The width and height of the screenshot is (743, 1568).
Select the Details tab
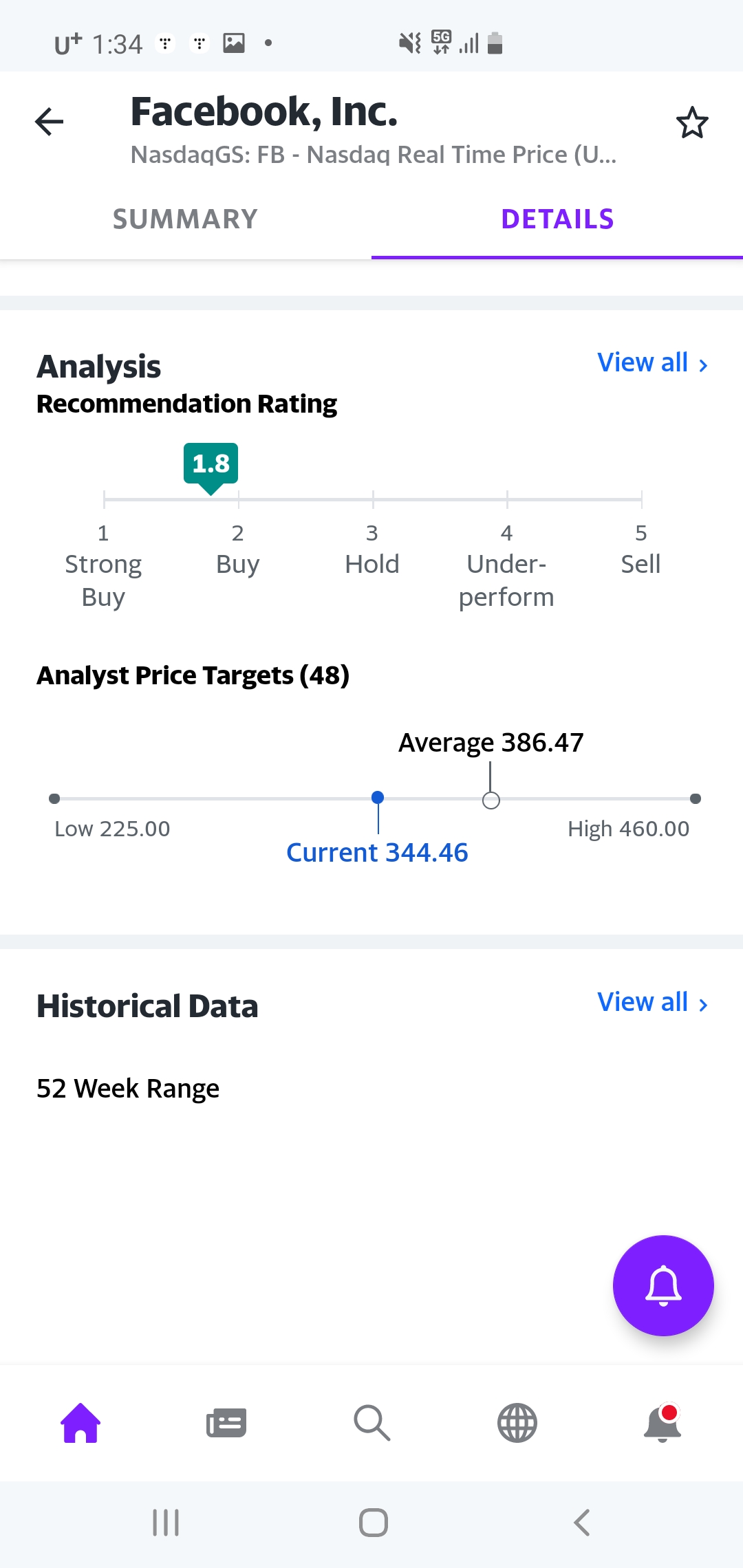(x=557, y=219)
